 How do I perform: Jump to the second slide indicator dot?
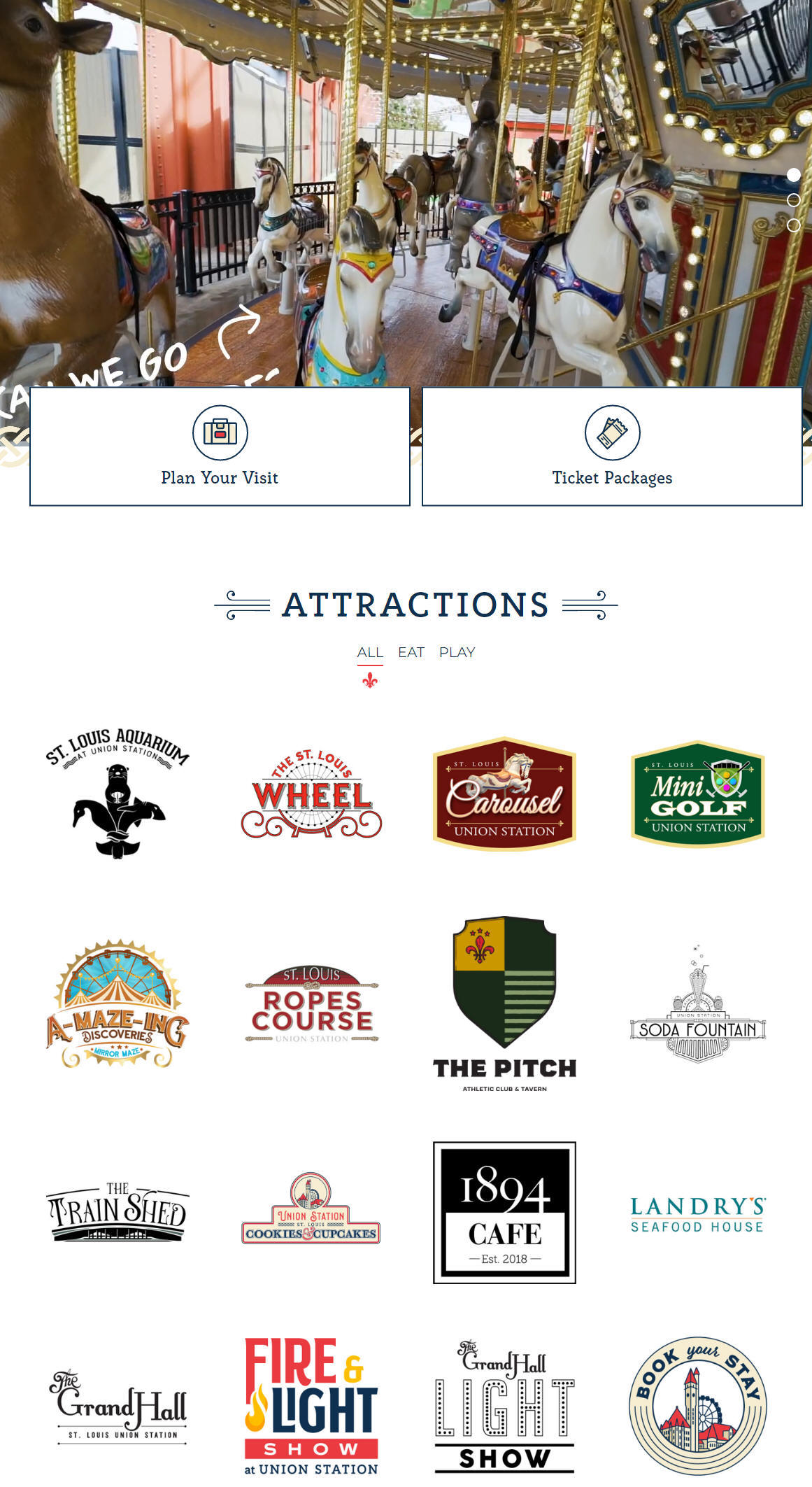[793, 200]
